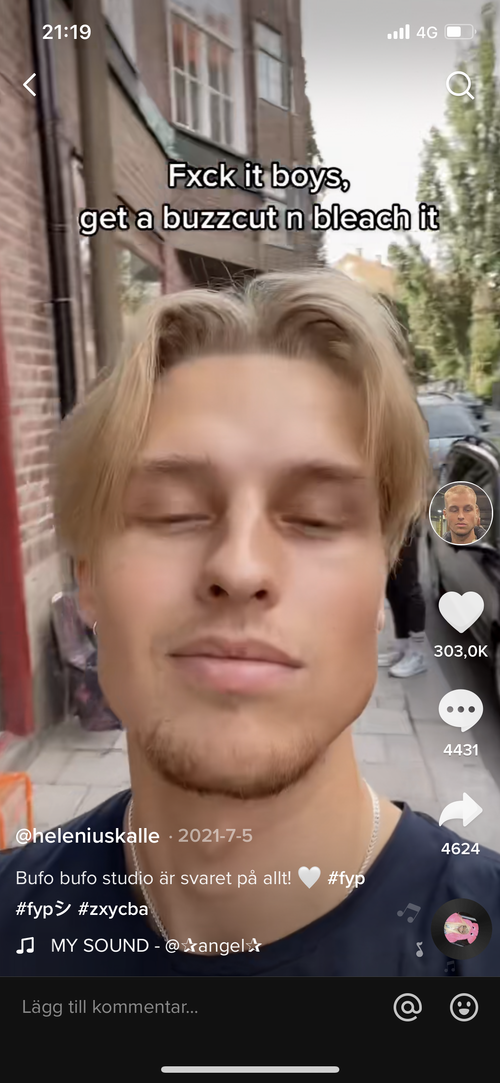Mention someone with the @ icon

407,1007
